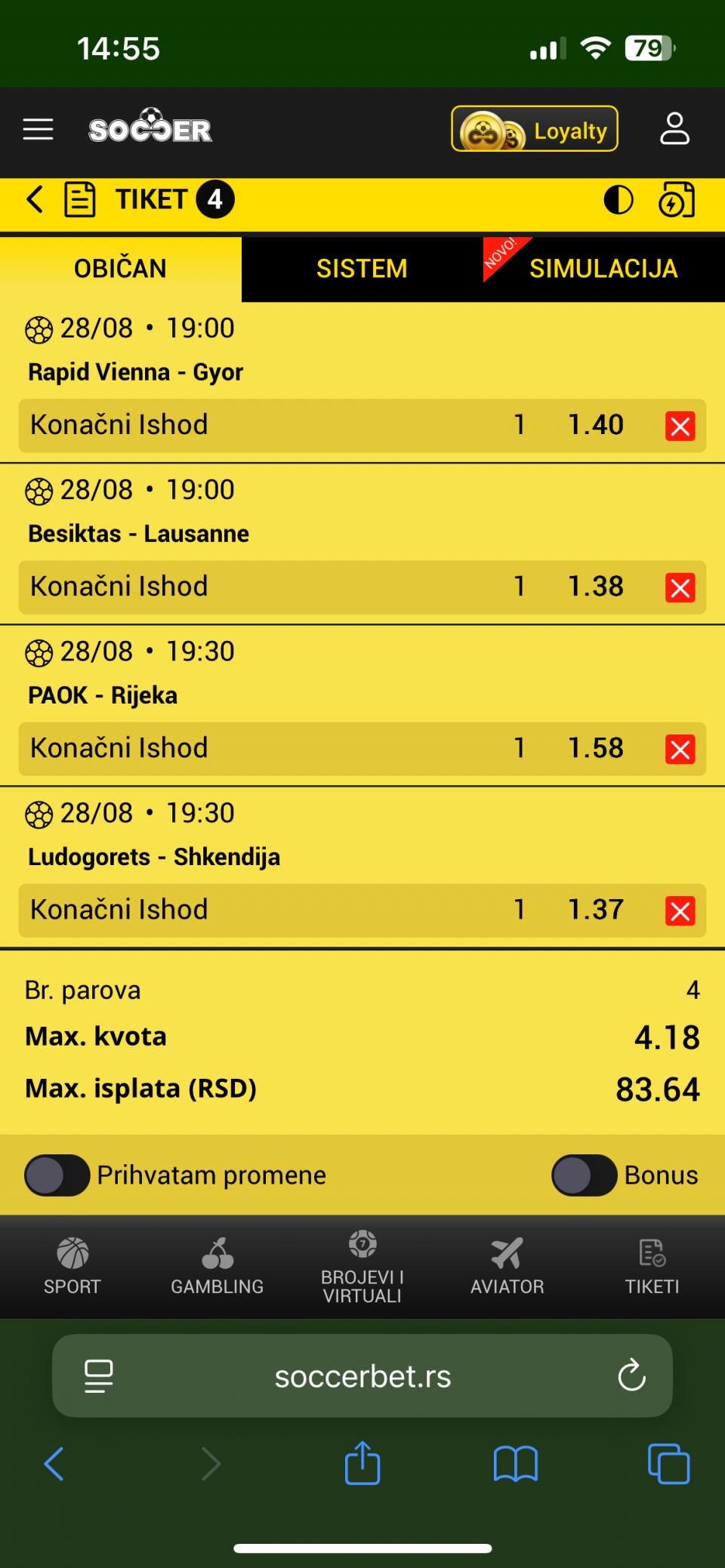Open BROJEVI I VIRTUALI section
Viewport: 725px width, 1568px height.
pos(362,1267)
